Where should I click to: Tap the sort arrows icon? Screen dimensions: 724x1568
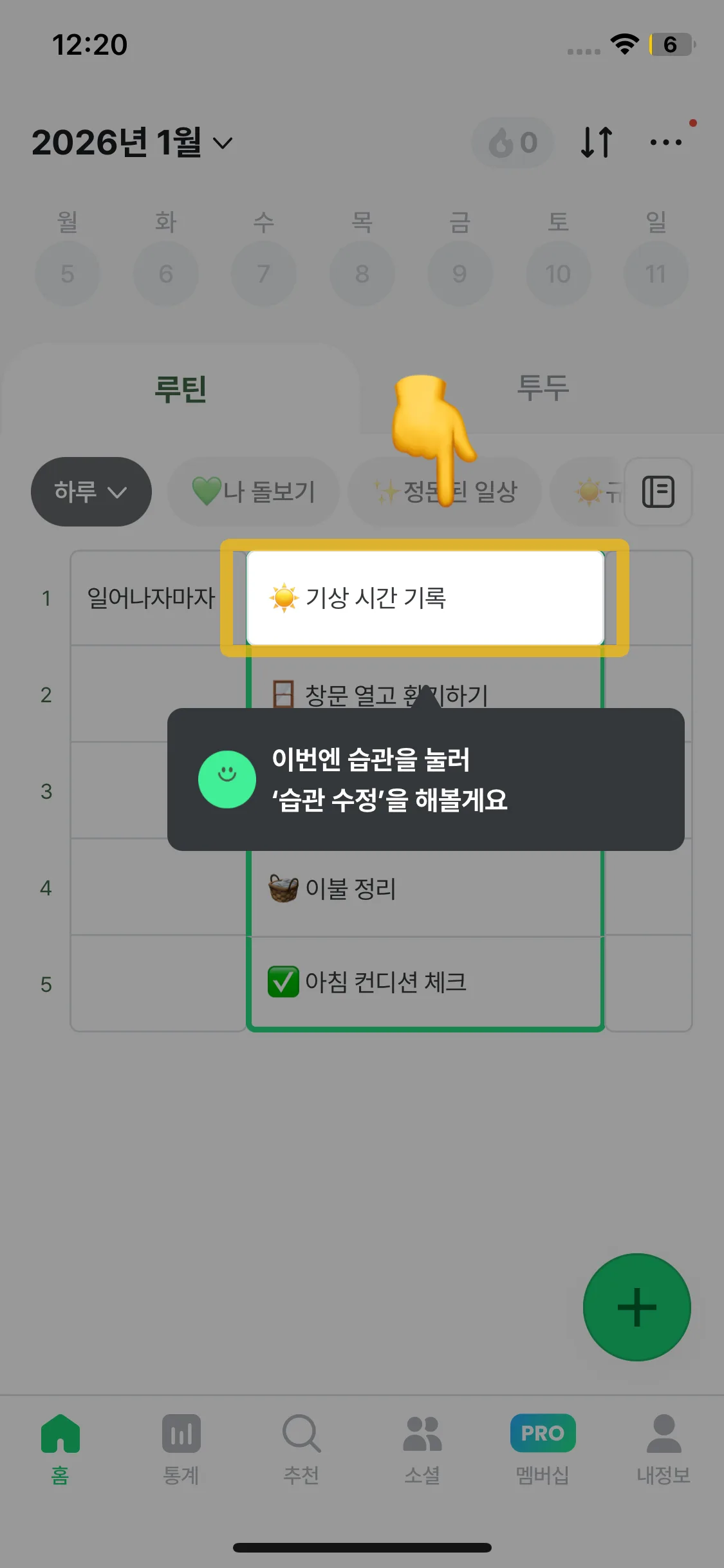coord(596,142)
